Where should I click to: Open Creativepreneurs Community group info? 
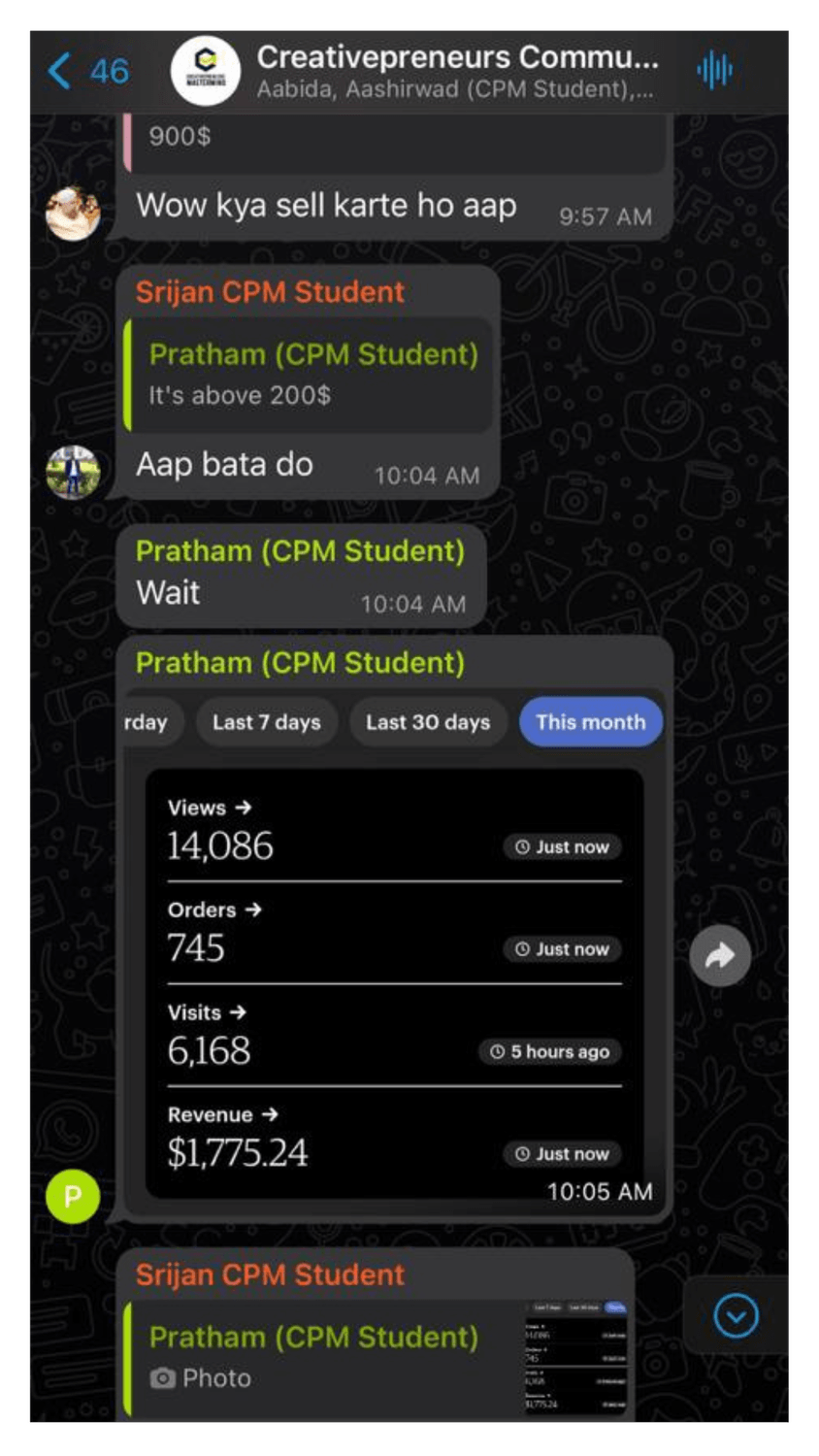pyautogui.click(x=456, y=71)
